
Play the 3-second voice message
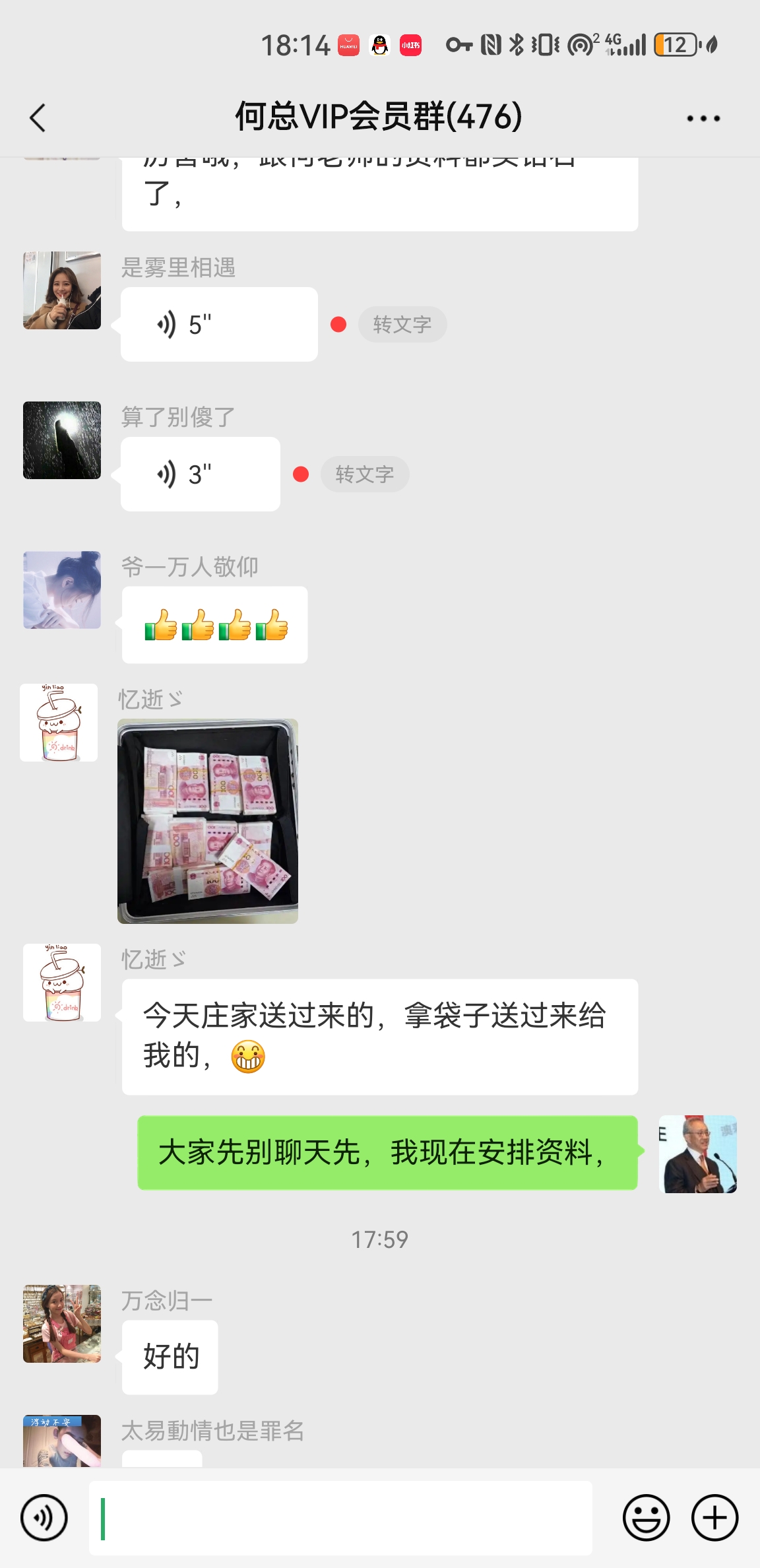coord(200,474)
